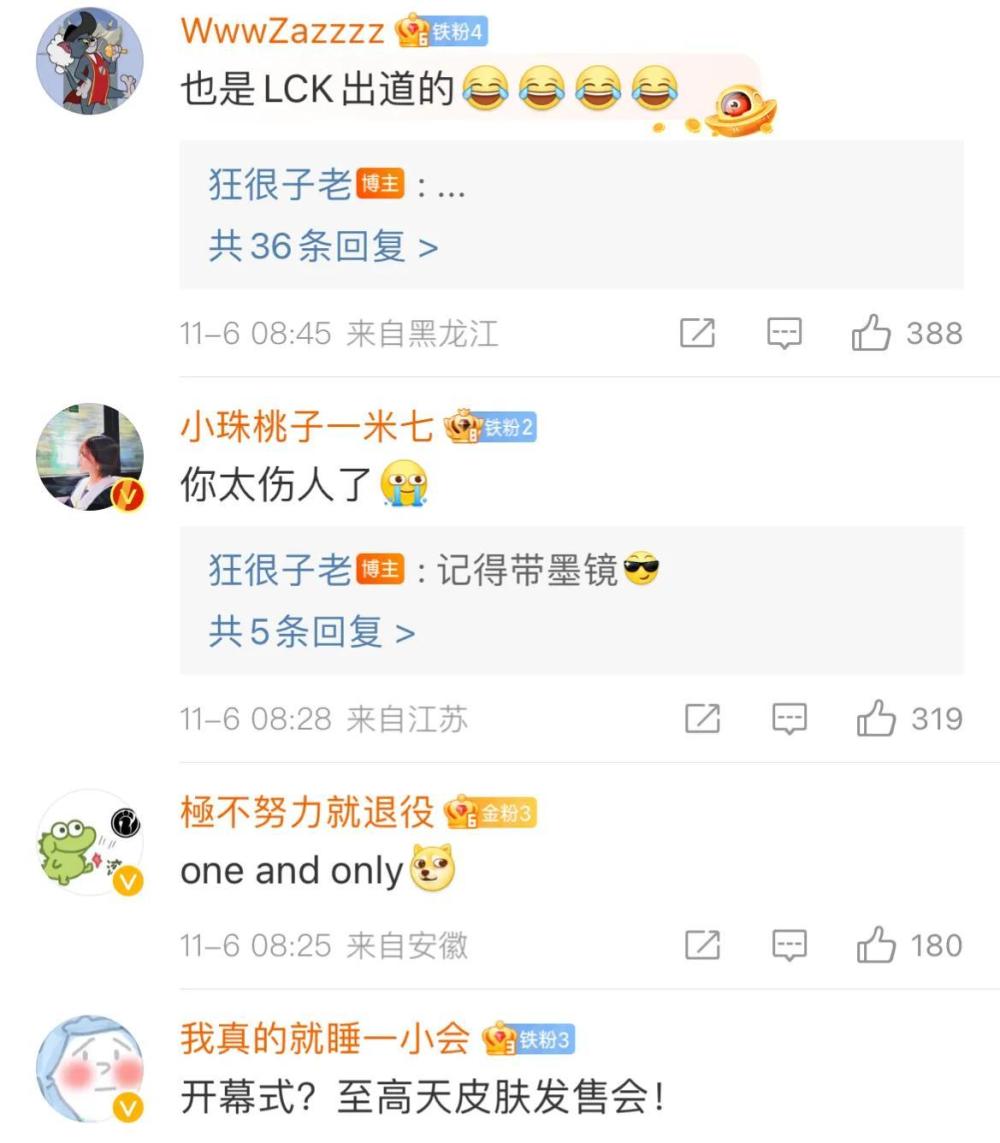Image resolution: width=1000 pixels, height=1143 pixels.
Task: Reply to 小珠桃子一米七's comment
Action: 790,719
